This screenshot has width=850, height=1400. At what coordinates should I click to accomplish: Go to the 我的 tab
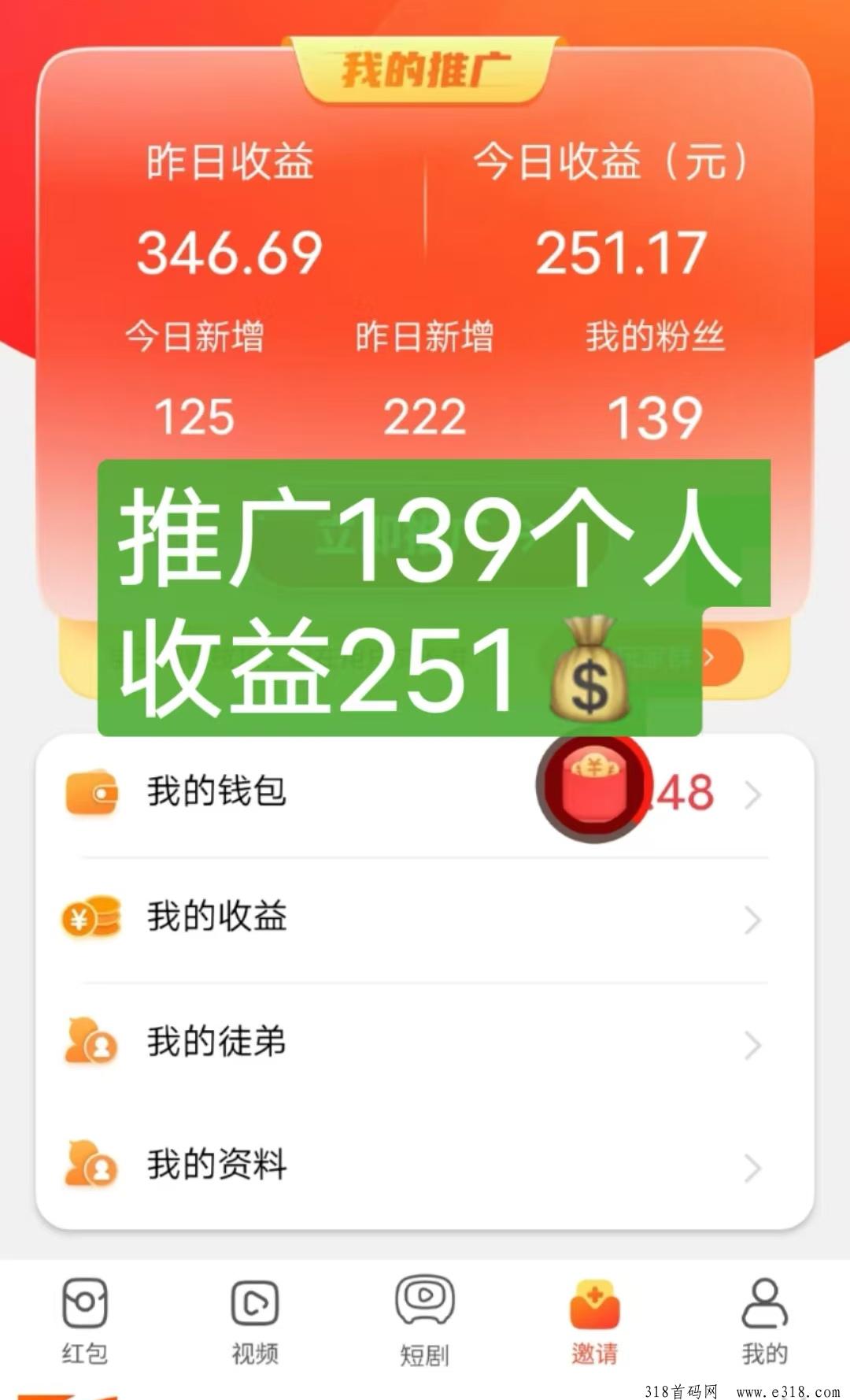tap(765, 1321)
